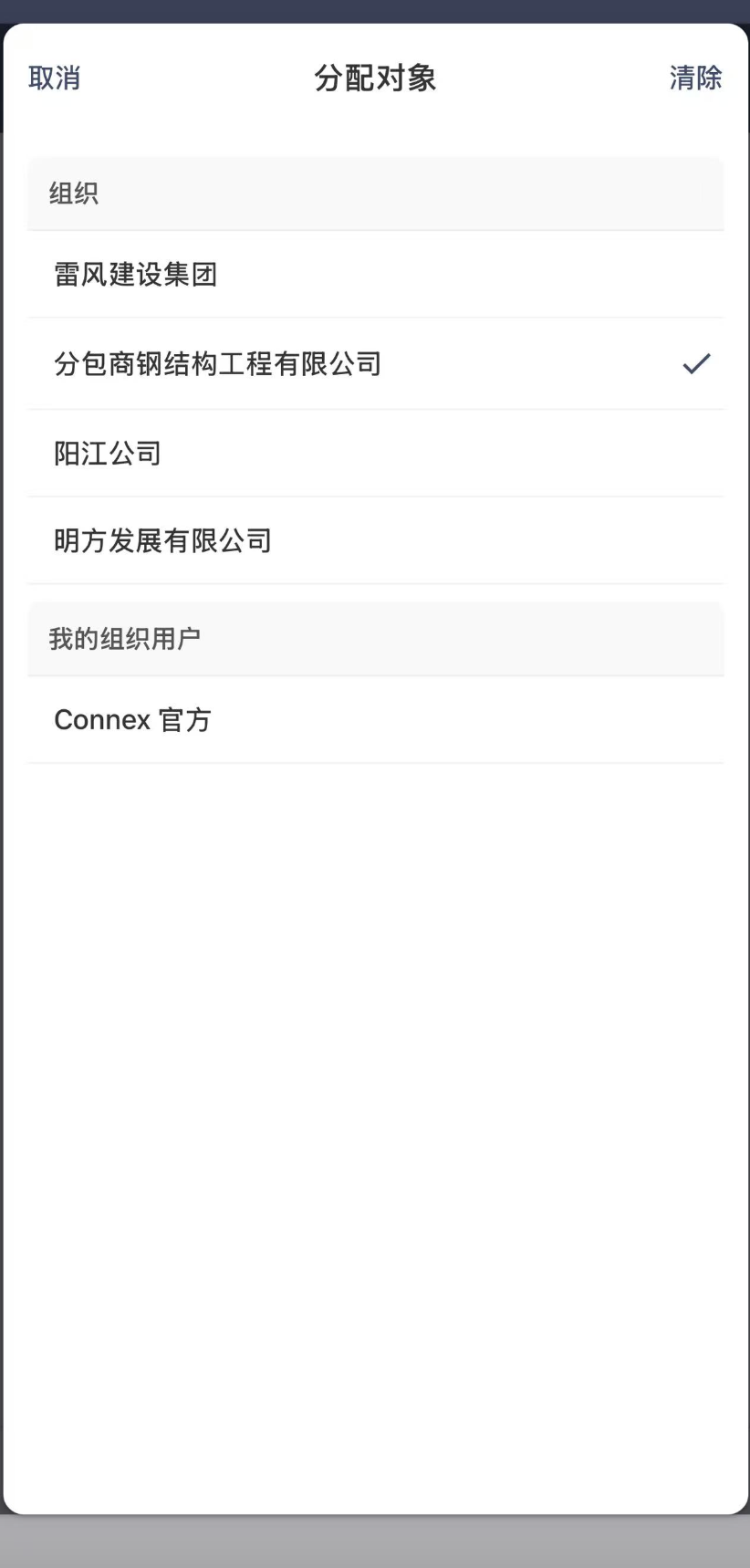Assign to user Connex 官方

click(132, 720)
